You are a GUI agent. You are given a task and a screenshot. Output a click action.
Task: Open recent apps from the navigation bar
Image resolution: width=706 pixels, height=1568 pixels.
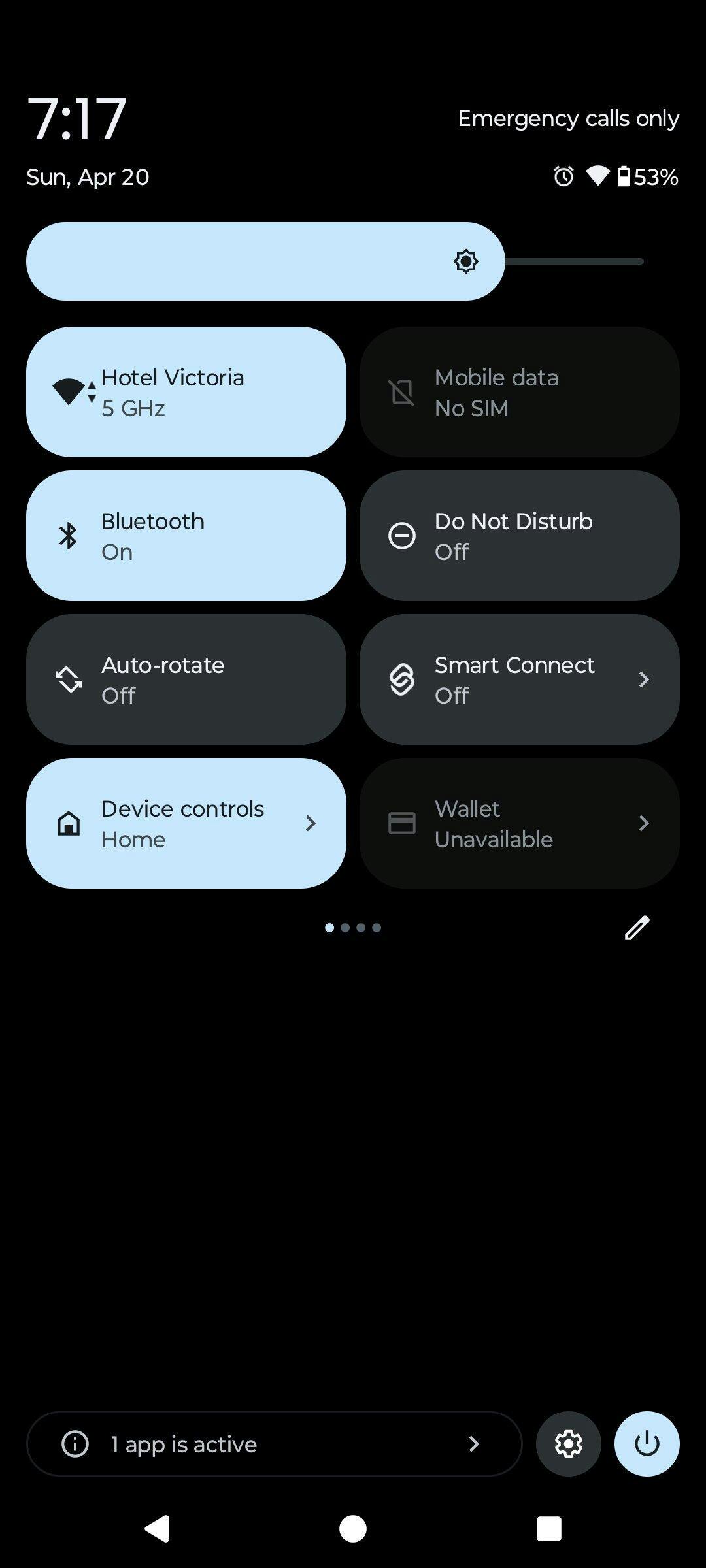point(549,1529)
